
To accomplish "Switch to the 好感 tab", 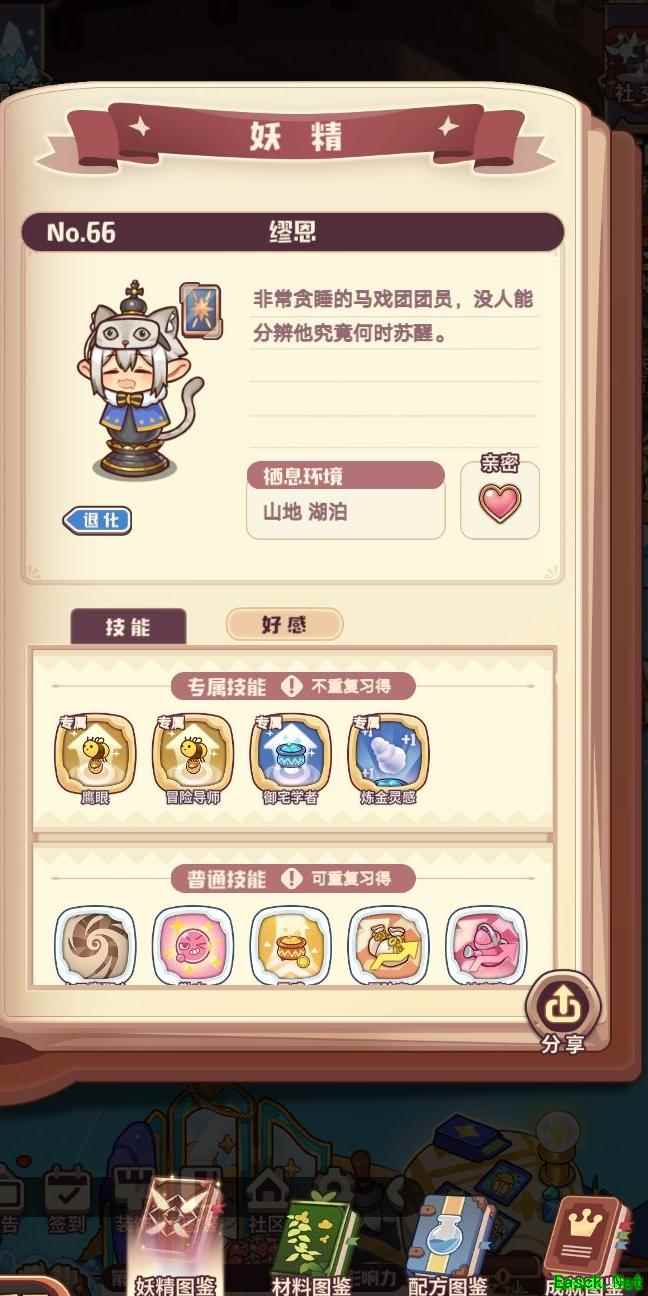I will 285,625.
